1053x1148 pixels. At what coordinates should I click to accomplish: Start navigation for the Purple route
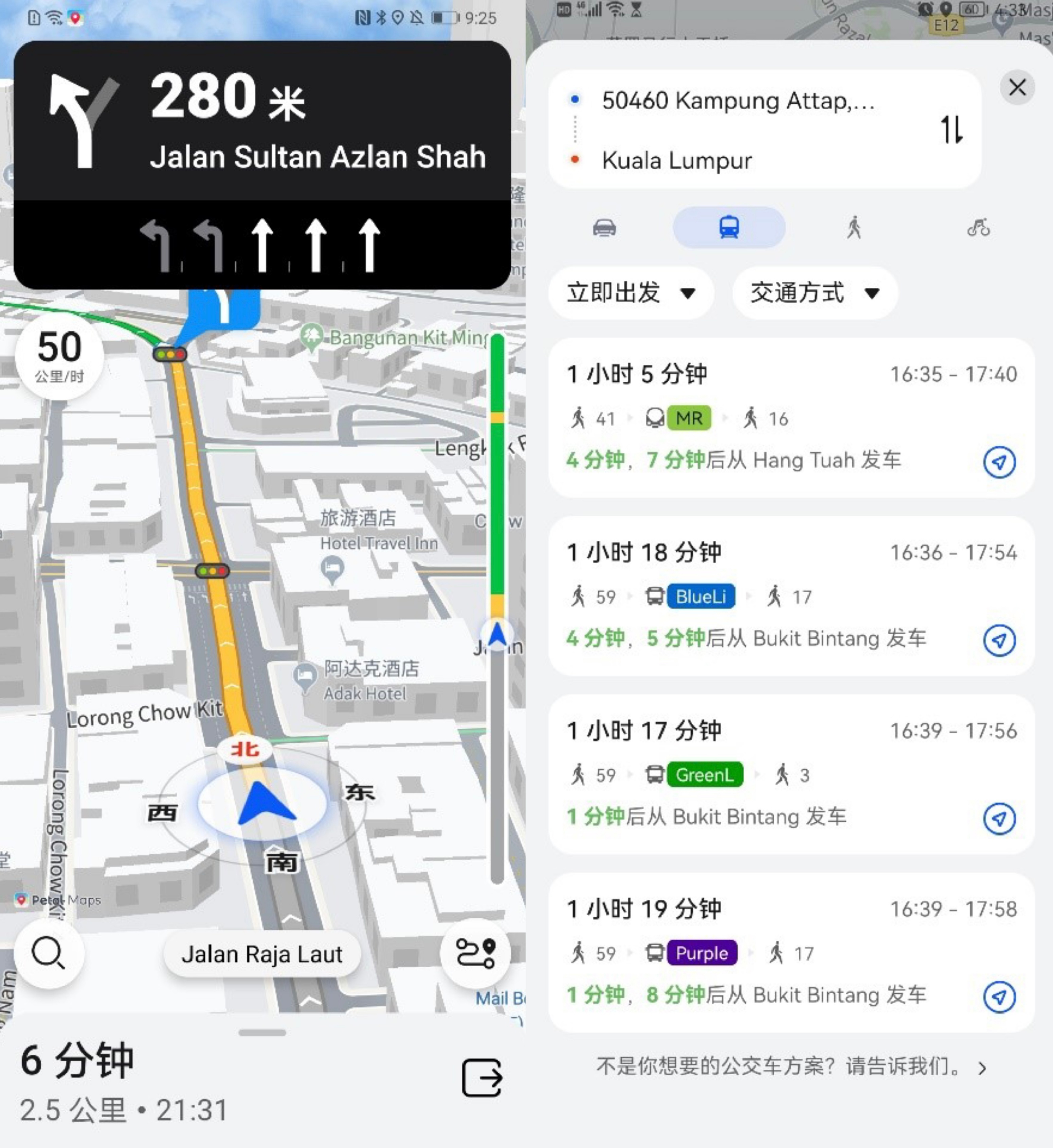(x=999, y=997)
